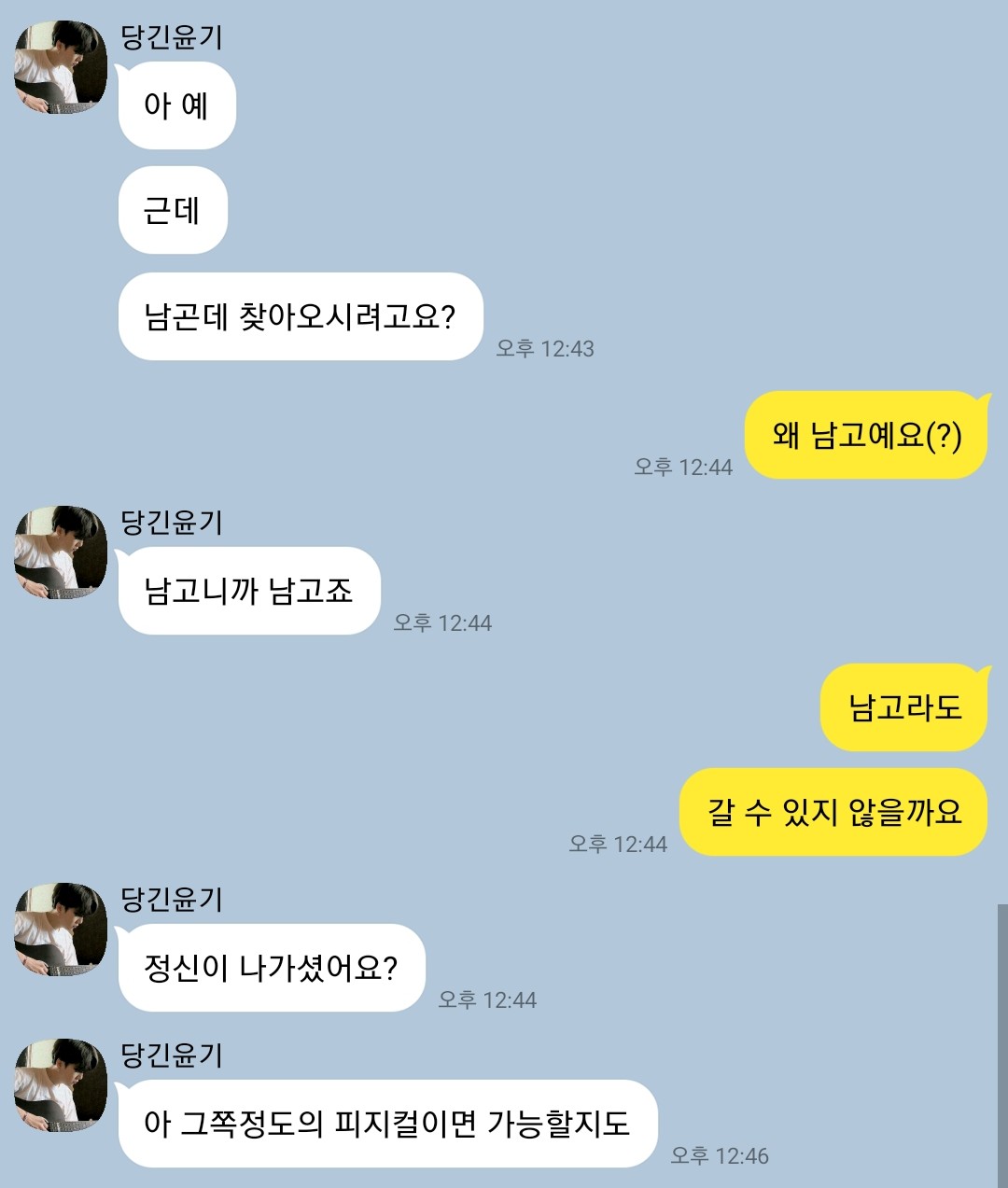View profile from avatar beside "정신이 나가셨어요?"
Screen dimensions: 1008x1188
(61, 929)
